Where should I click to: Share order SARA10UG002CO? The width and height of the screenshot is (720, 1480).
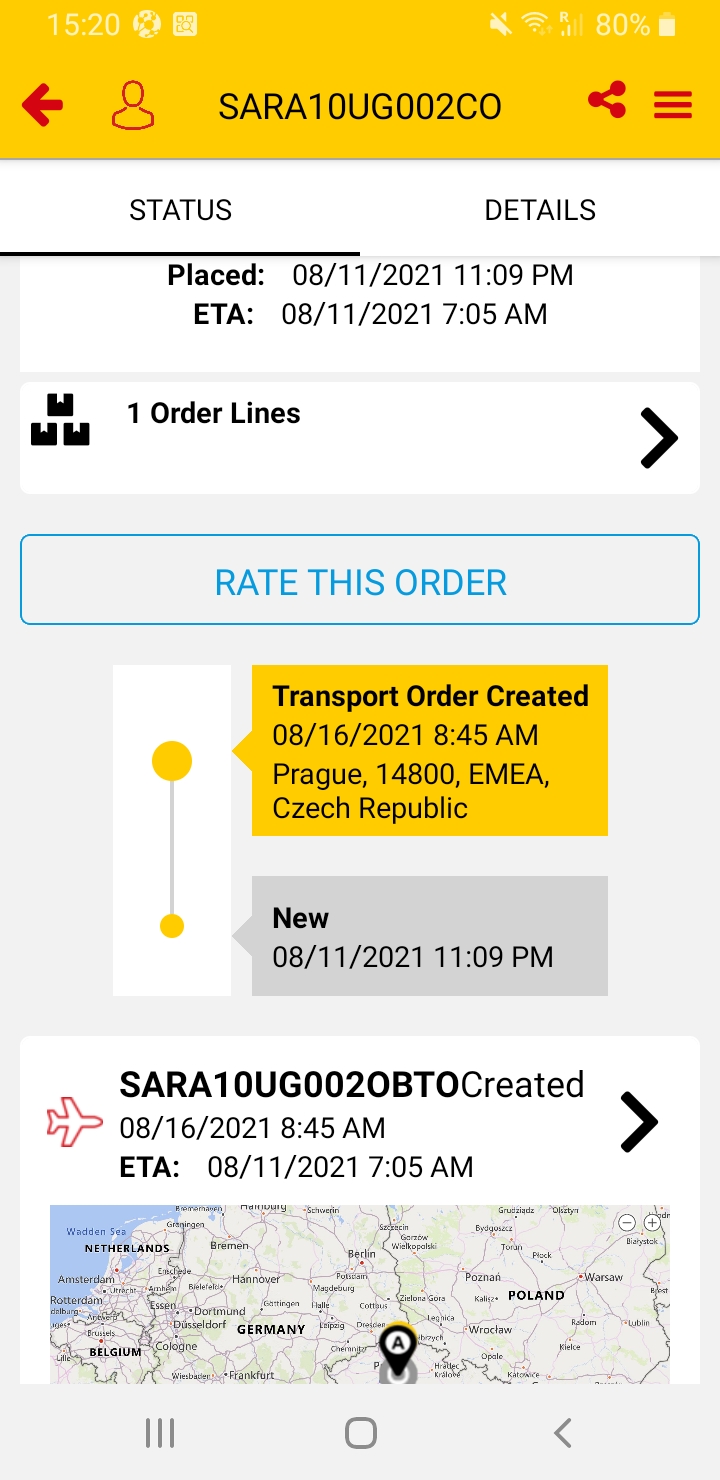click(x=607, y=101)
